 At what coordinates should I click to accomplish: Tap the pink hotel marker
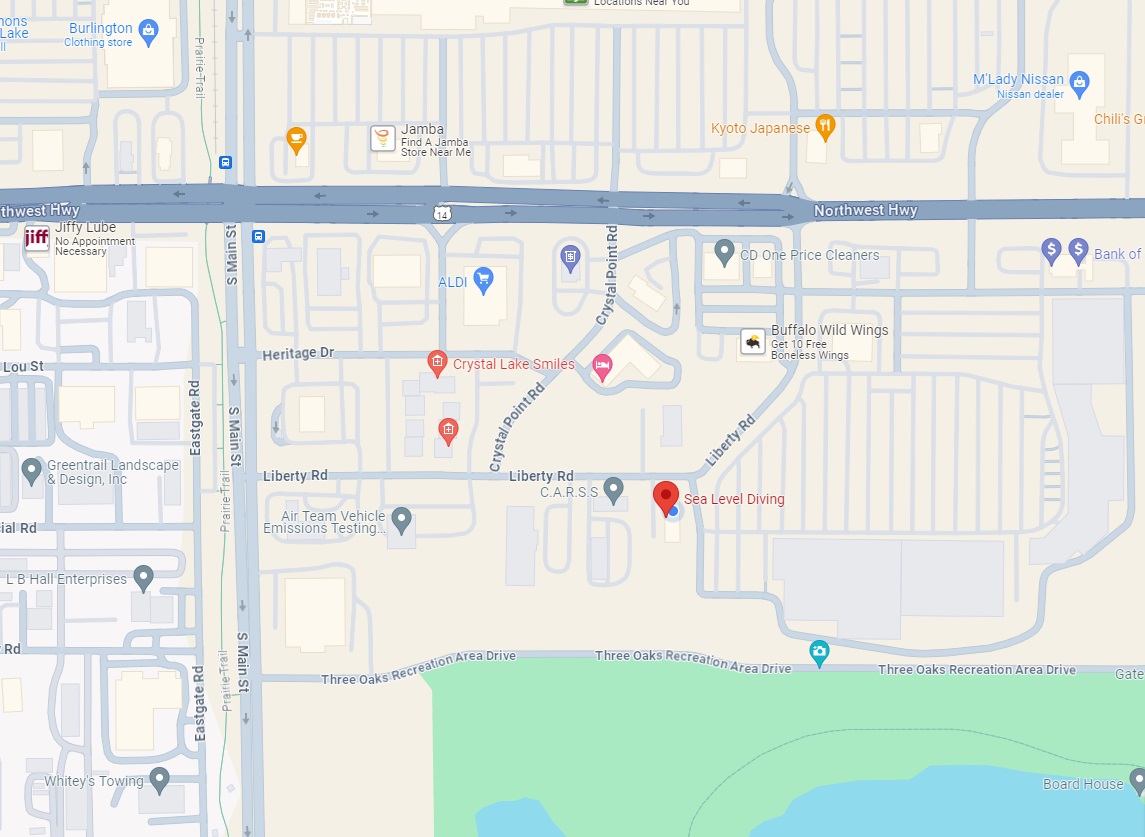[x=602, y=365]
